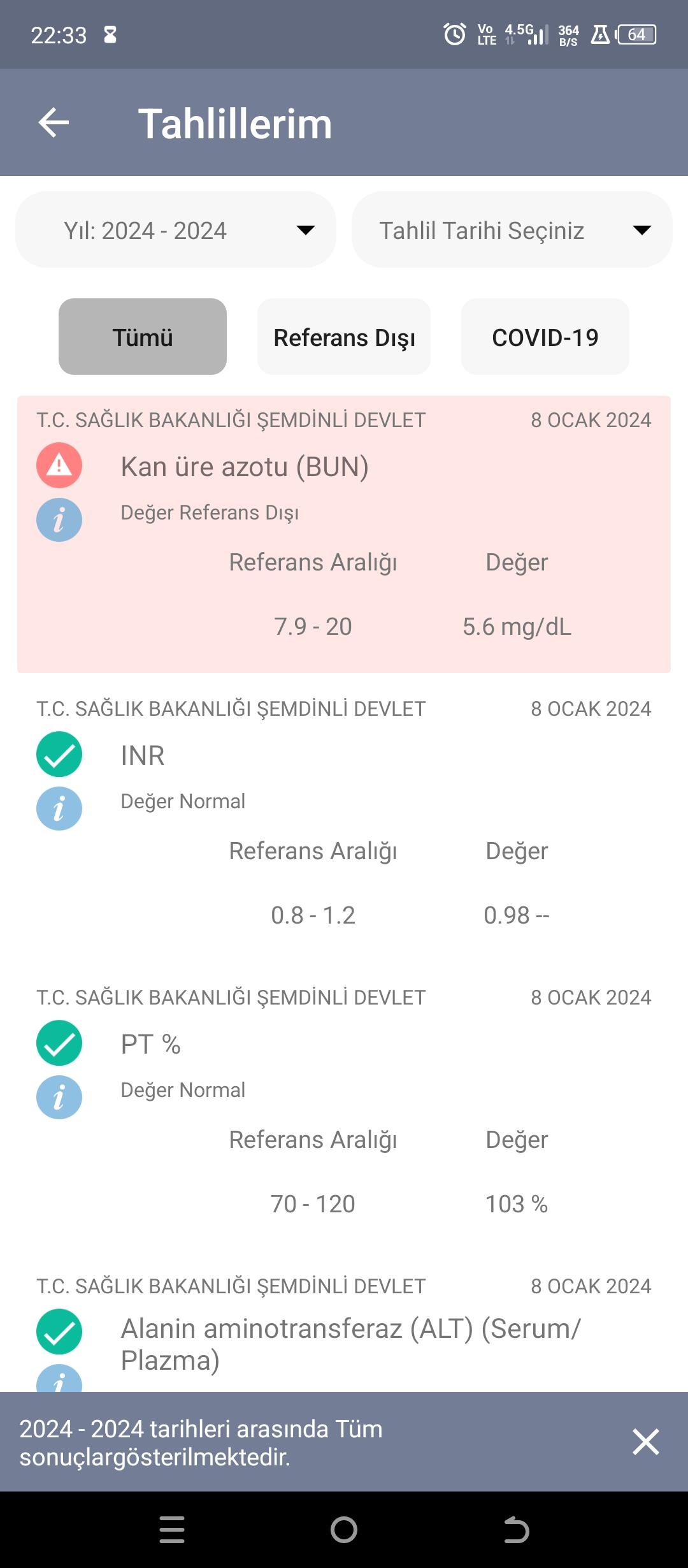Open the Tahlil Tarihi Seçiniz dropdown
Image resolution: width=688 pixels, height=1568 pixels.
(x=512, y=230)
